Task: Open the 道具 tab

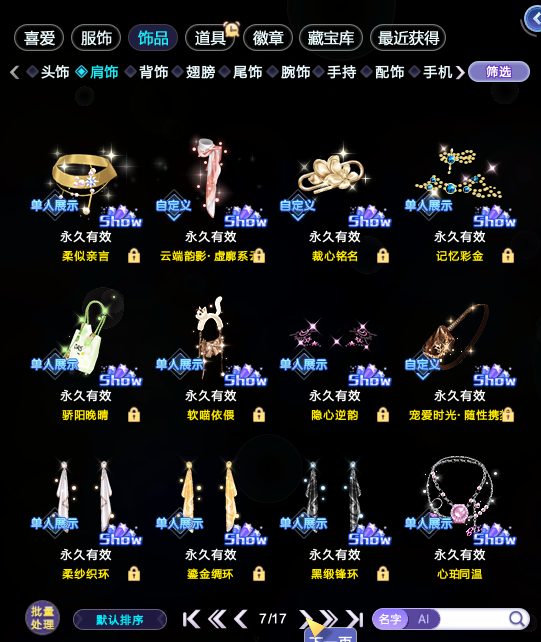Action: pos(210,38)
